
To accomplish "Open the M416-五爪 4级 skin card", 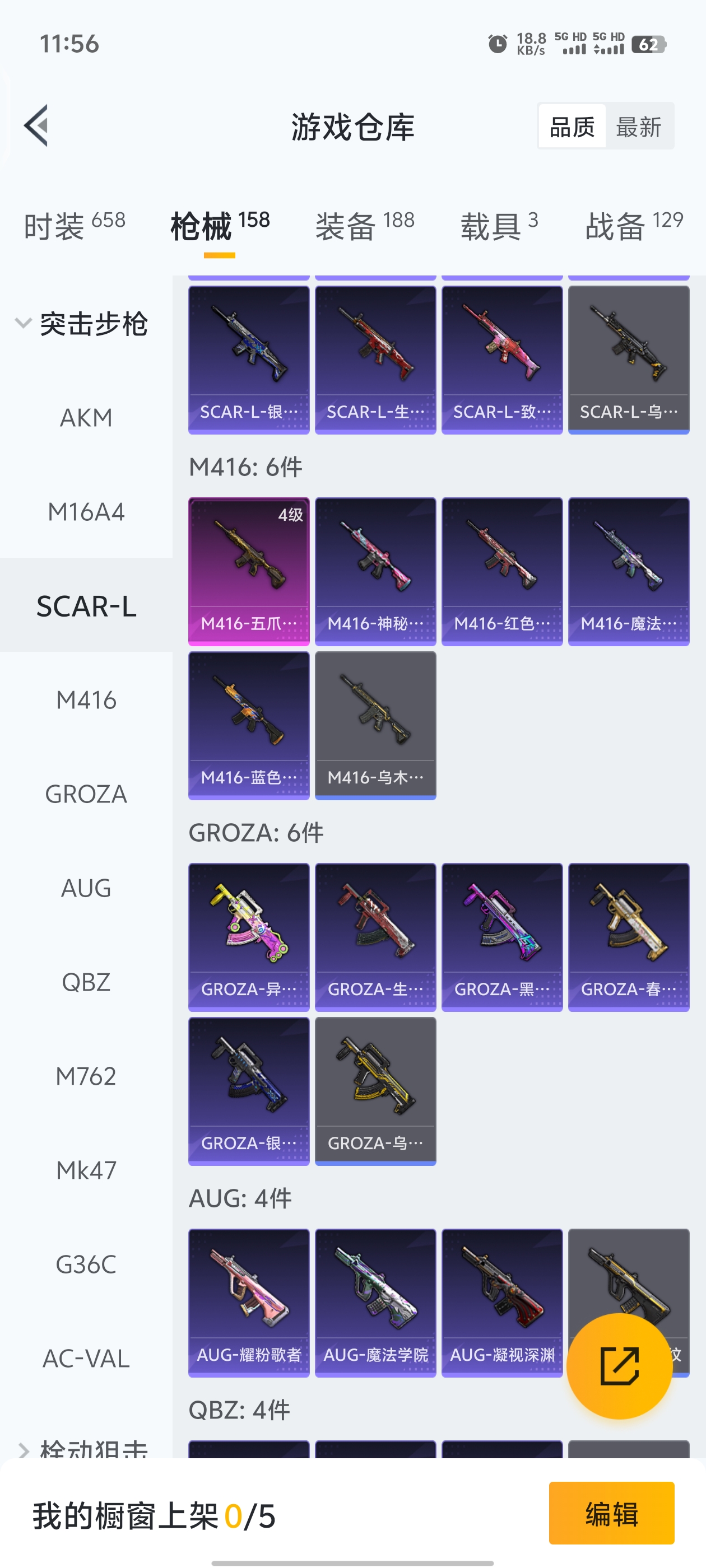I will point(249,571).
